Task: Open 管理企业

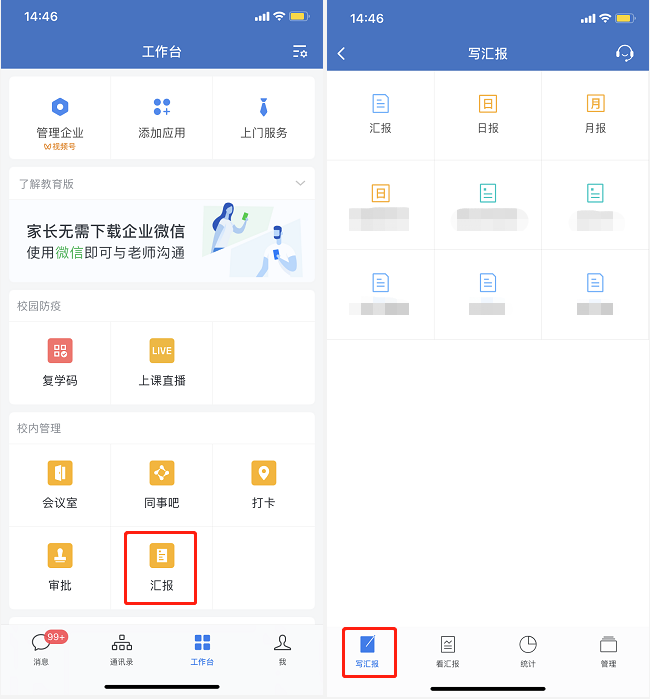Action: pyautogui.click(x=60, y=118)
